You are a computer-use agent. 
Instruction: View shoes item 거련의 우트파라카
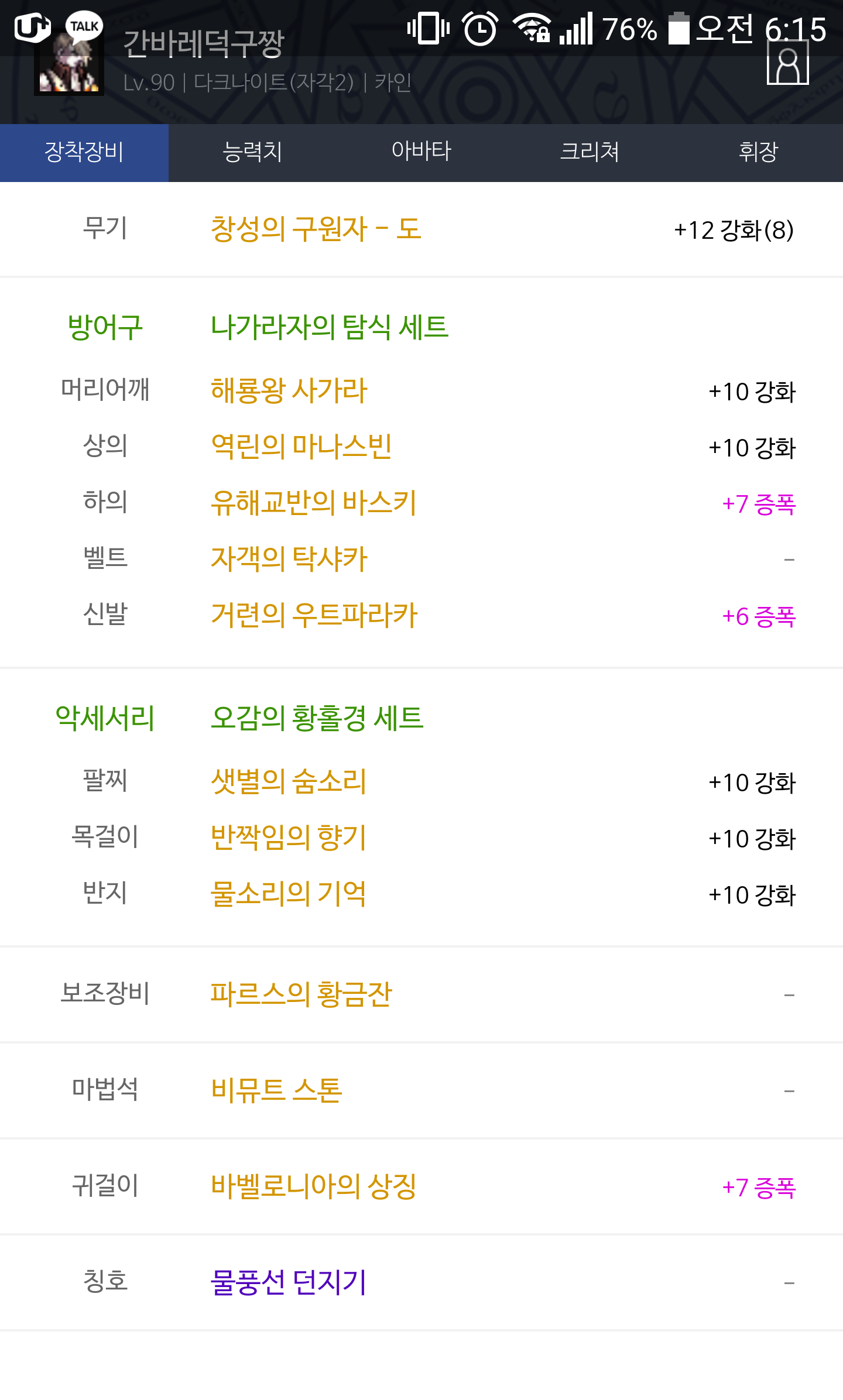pos(314,615)
